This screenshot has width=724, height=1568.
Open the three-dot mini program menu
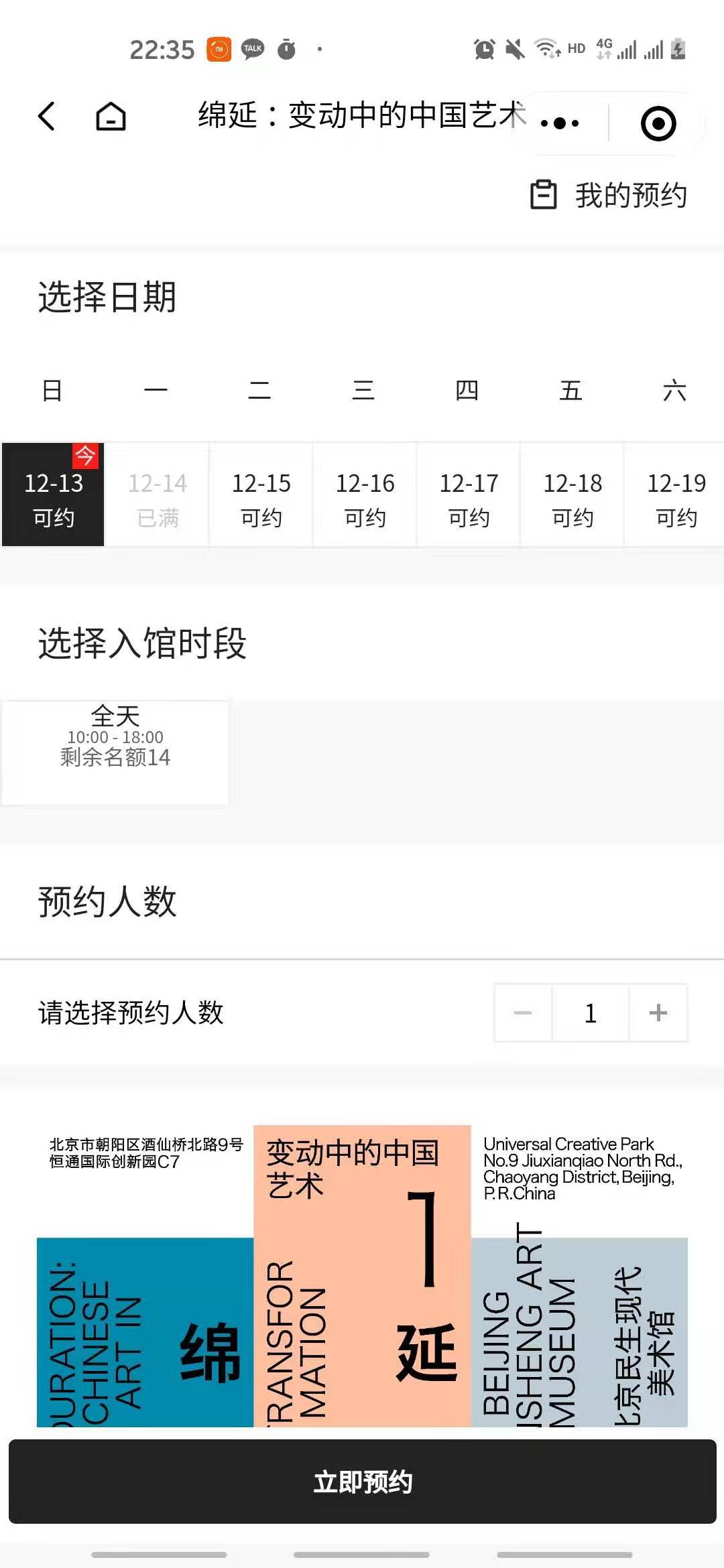click(x=560, y=121)
